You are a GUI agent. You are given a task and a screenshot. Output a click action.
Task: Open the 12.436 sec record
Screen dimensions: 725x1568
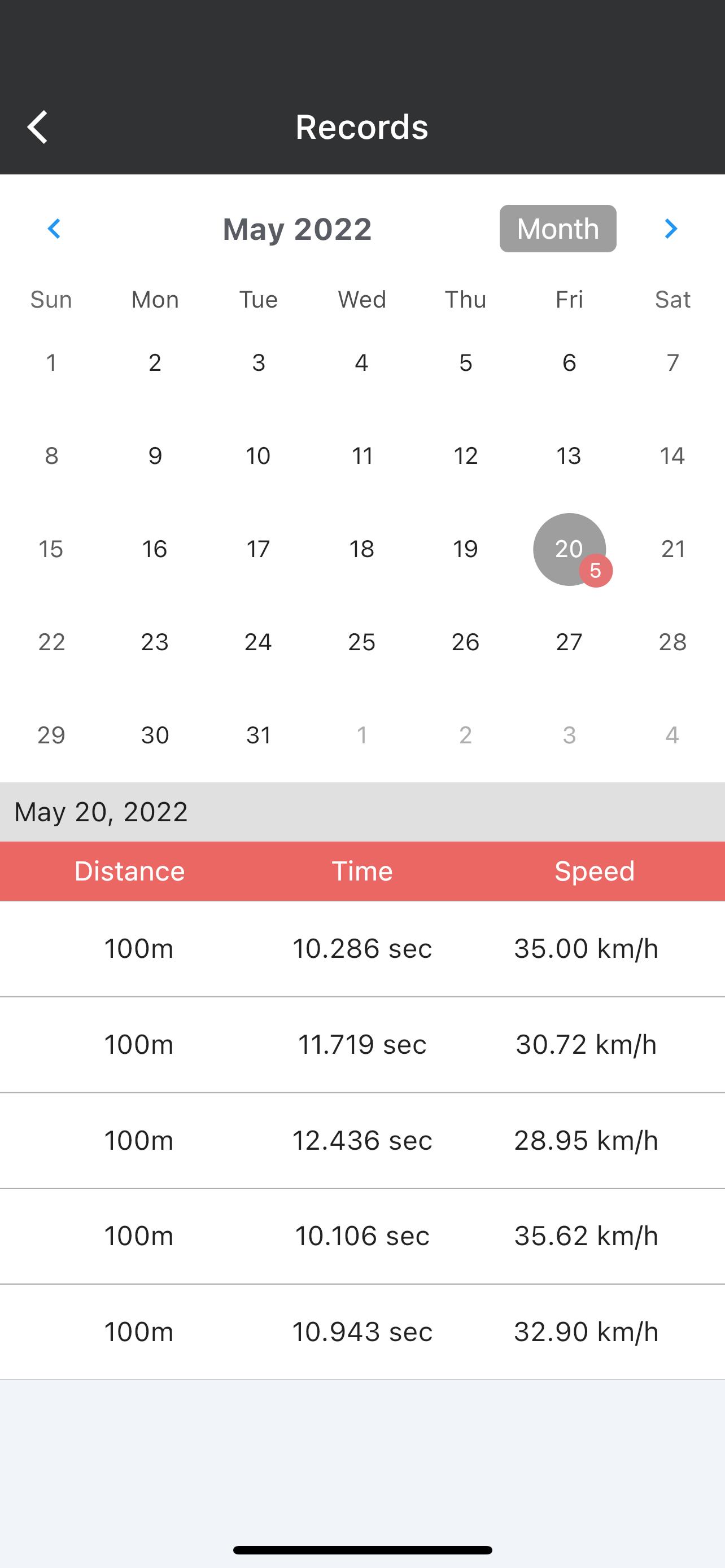pos(362,1141)
